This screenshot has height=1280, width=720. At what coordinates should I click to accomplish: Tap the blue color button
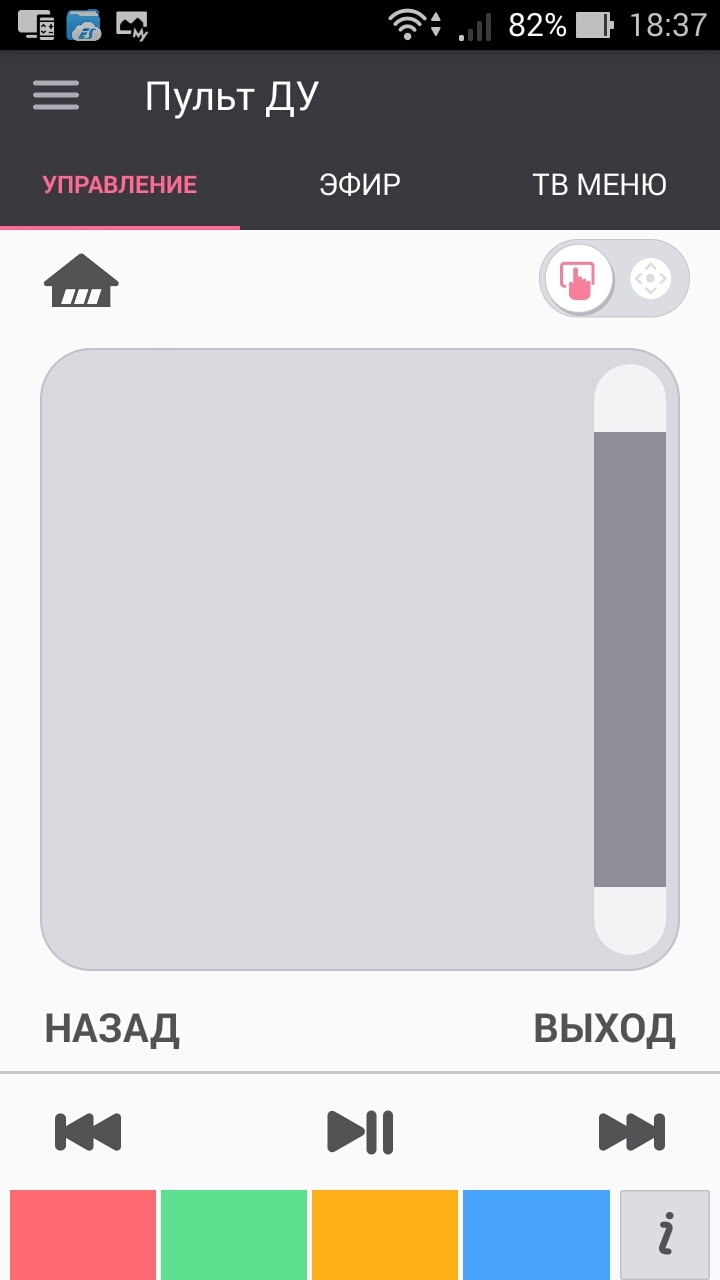[536, 1234]
